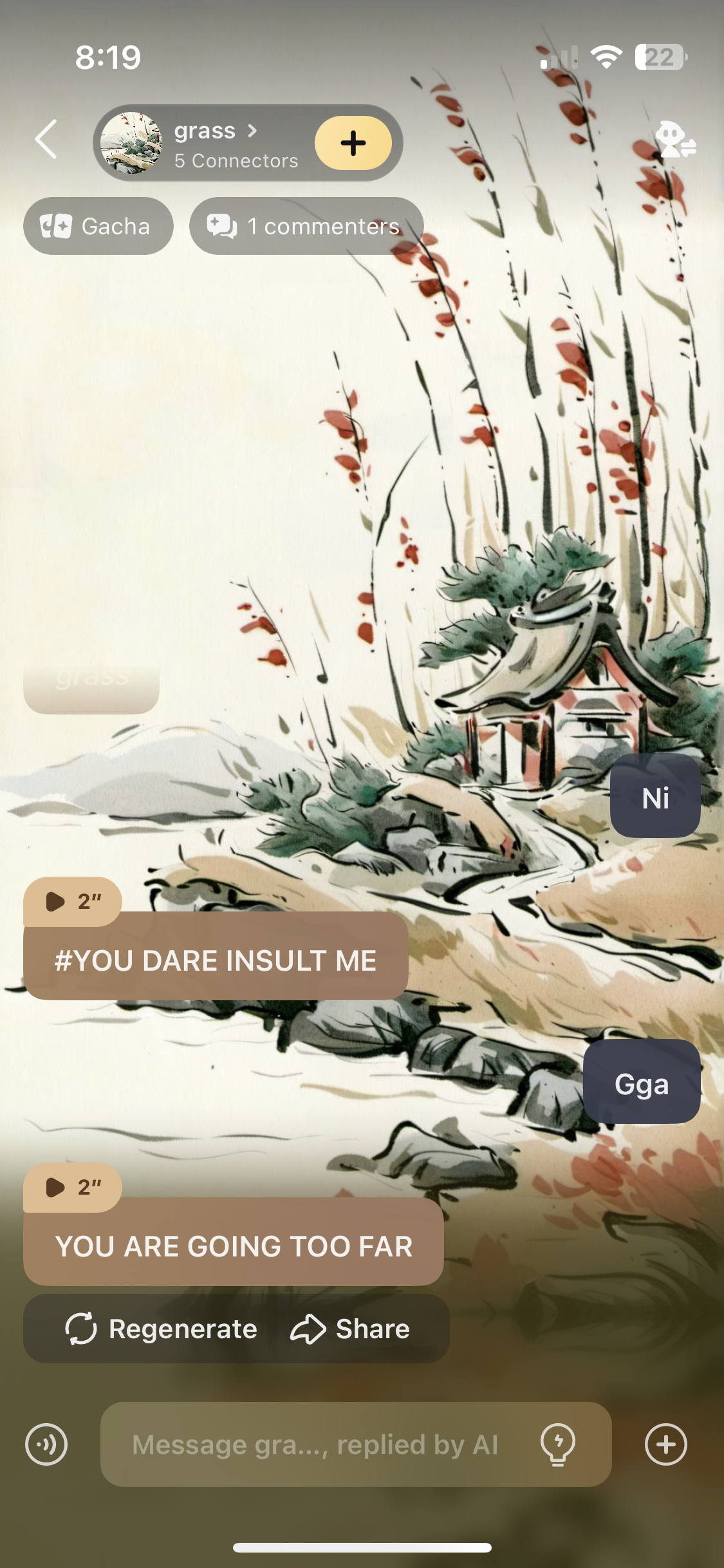The height and width of the screenshot is (1568, 724).
Task: Open the plus attachments menu
Action: tap(665, 1444)
